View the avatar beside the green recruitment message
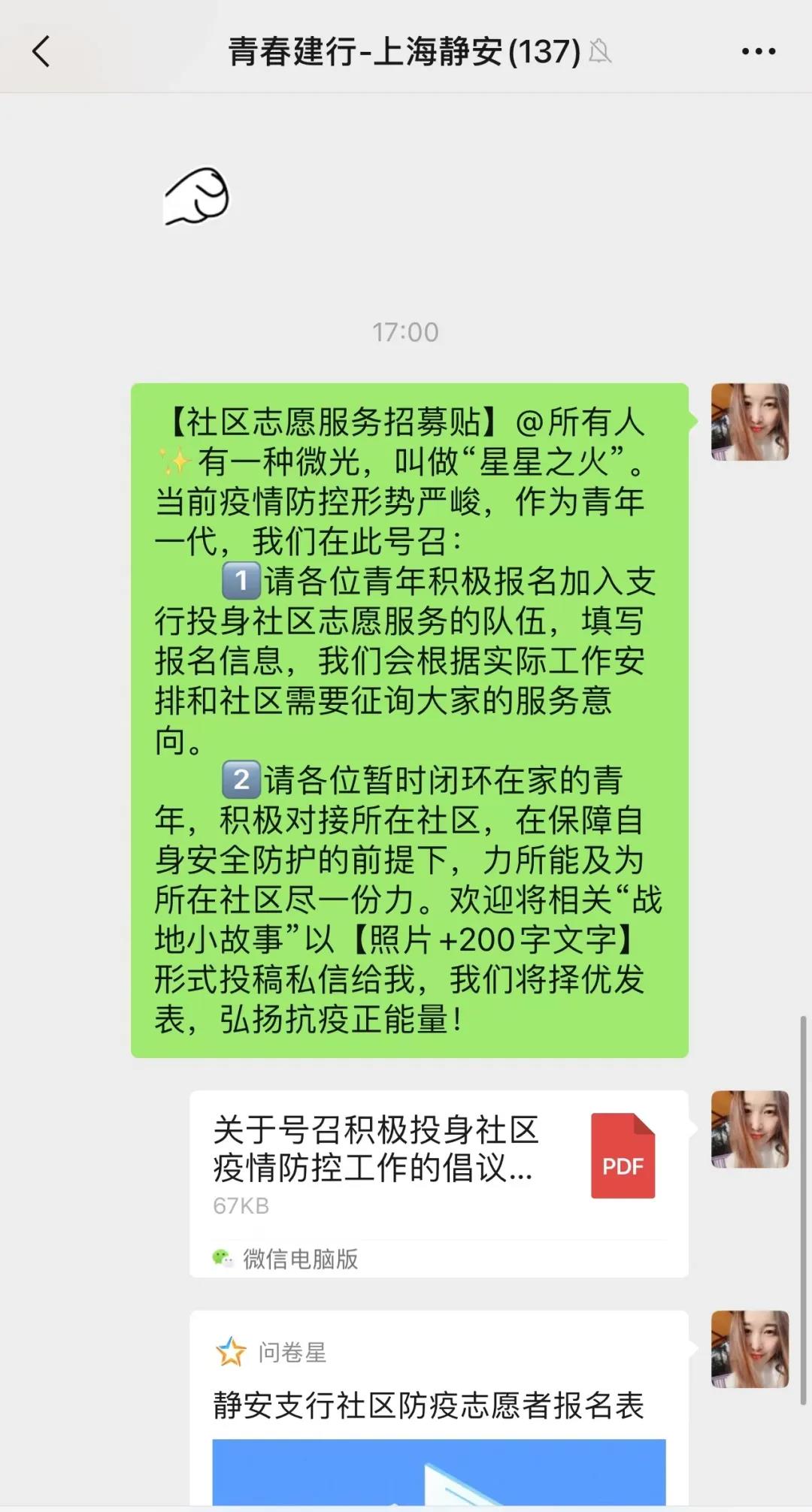812x1512 pixels. point(750,422)
